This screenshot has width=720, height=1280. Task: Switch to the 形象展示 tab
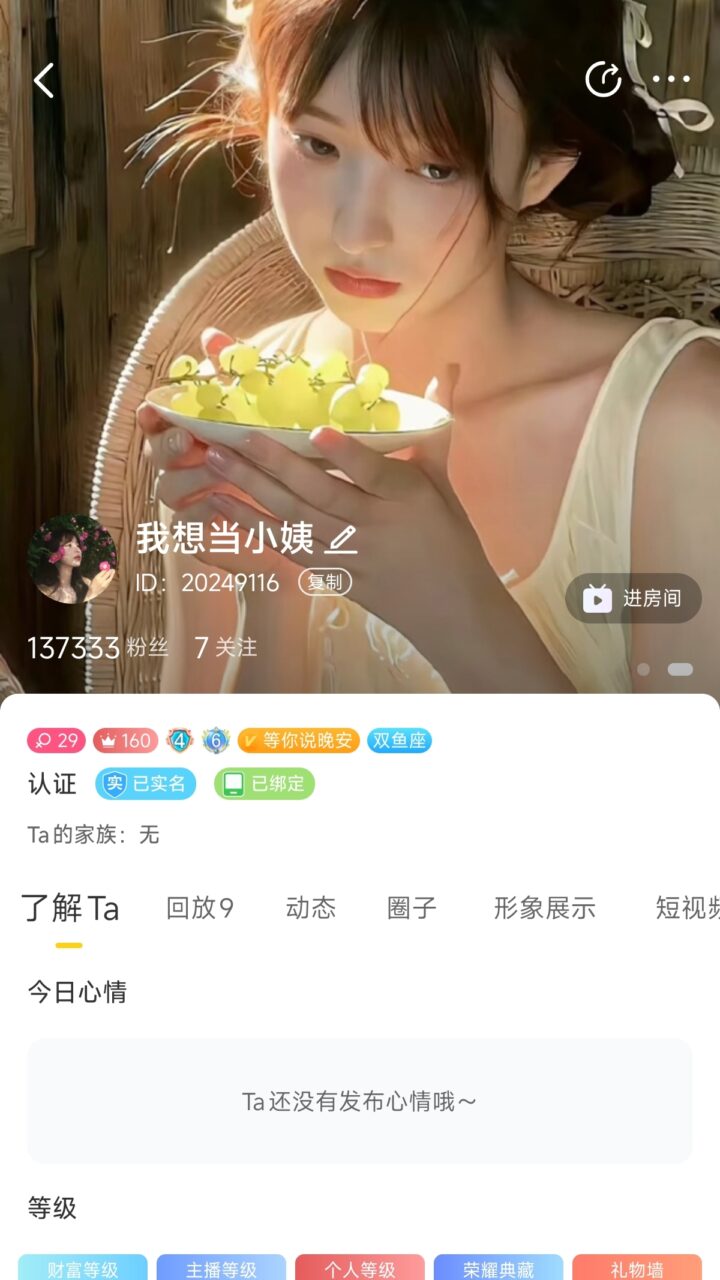tap(544, 908)
